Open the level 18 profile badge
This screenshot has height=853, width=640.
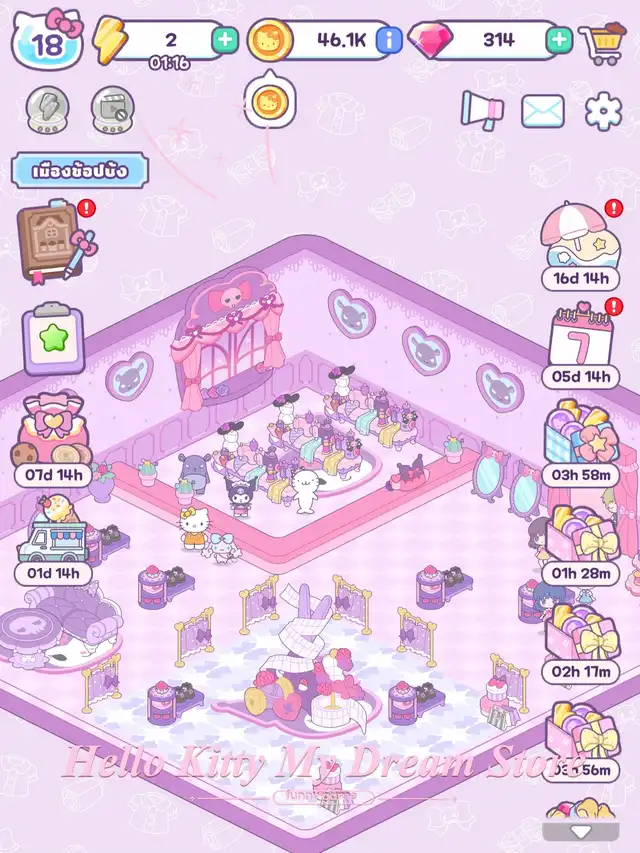[47, 42]
